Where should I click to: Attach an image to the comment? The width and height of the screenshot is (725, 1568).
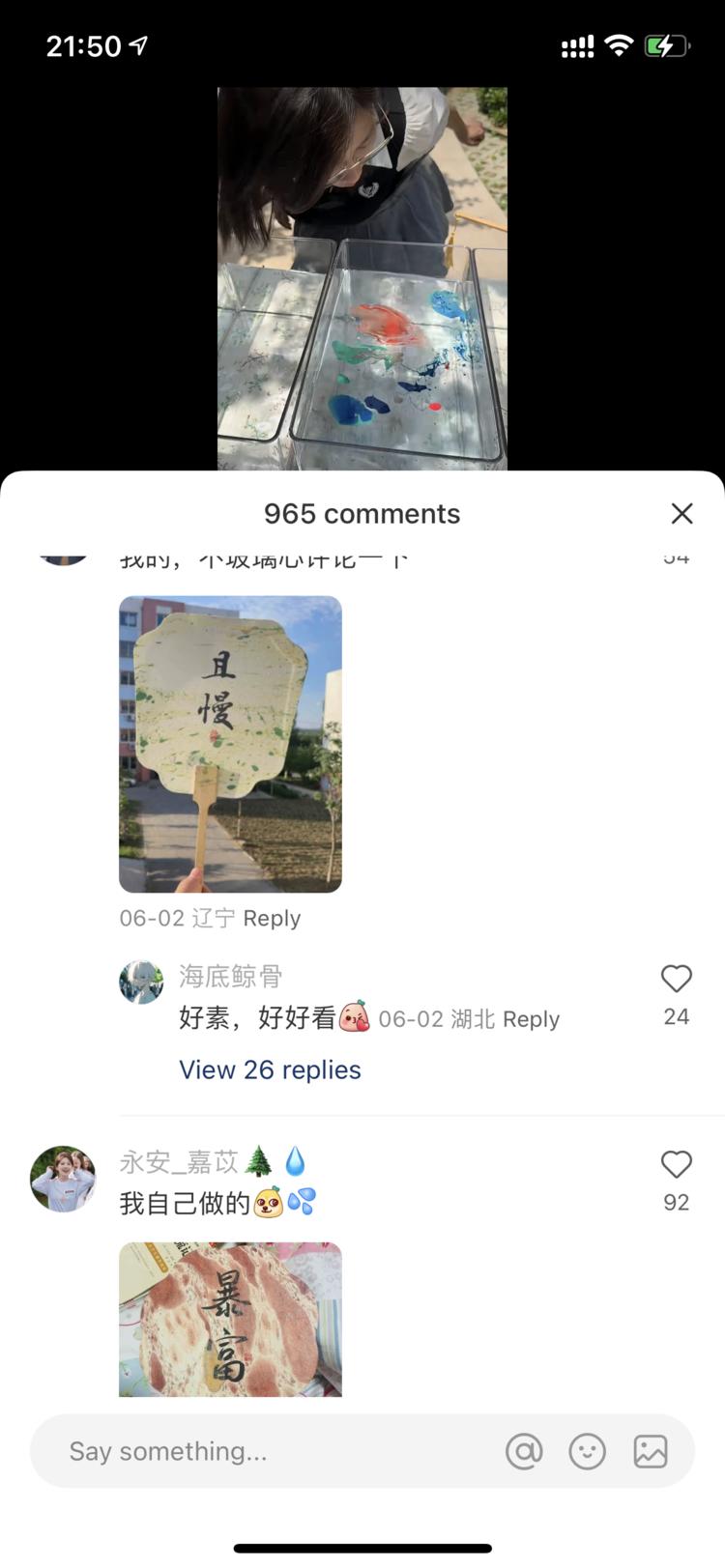click(x=651, y=1451)
